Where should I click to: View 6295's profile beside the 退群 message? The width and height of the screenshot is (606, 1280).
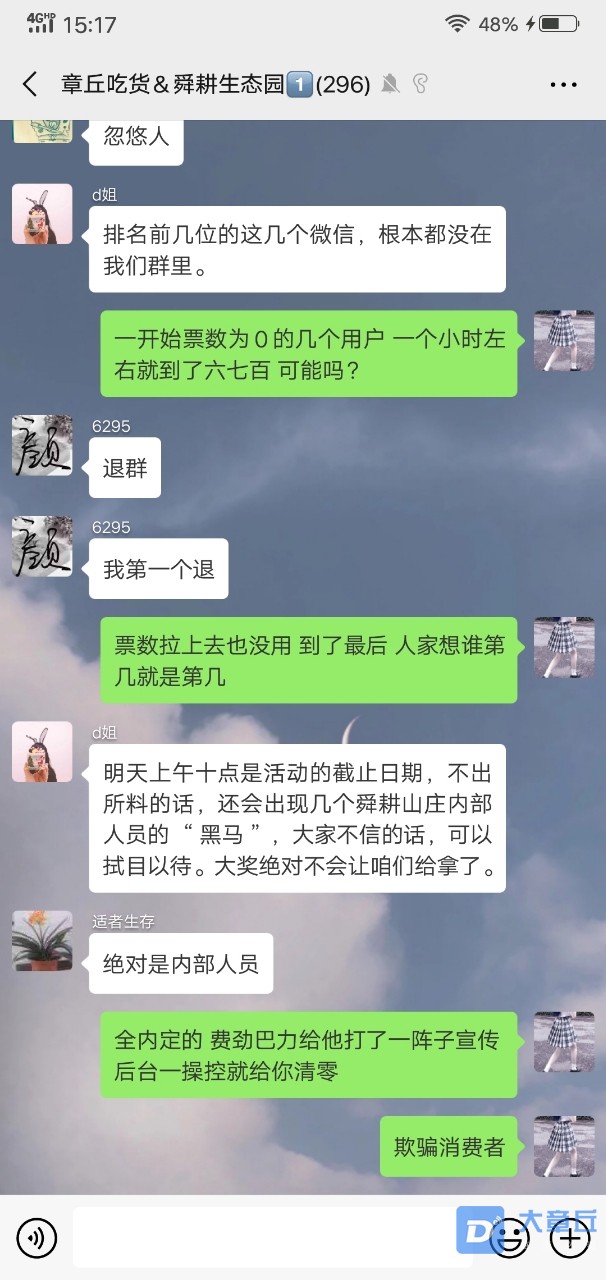click(x=42, y=445)
